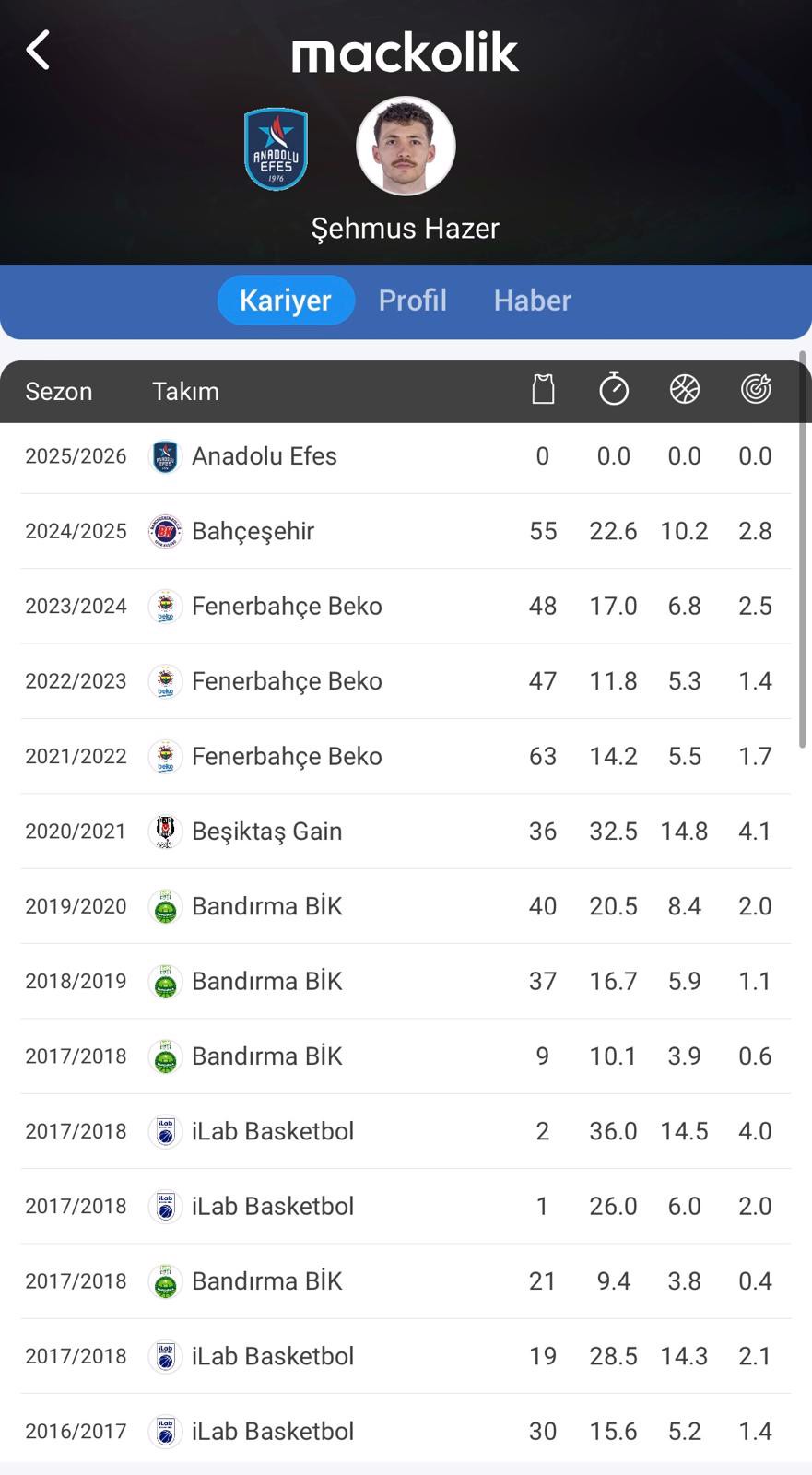The height and width of the screenshot is (1475, 812).
Task: Open the 2023/2024 Fenerbahçe Beko row
Action: (406, 606)
